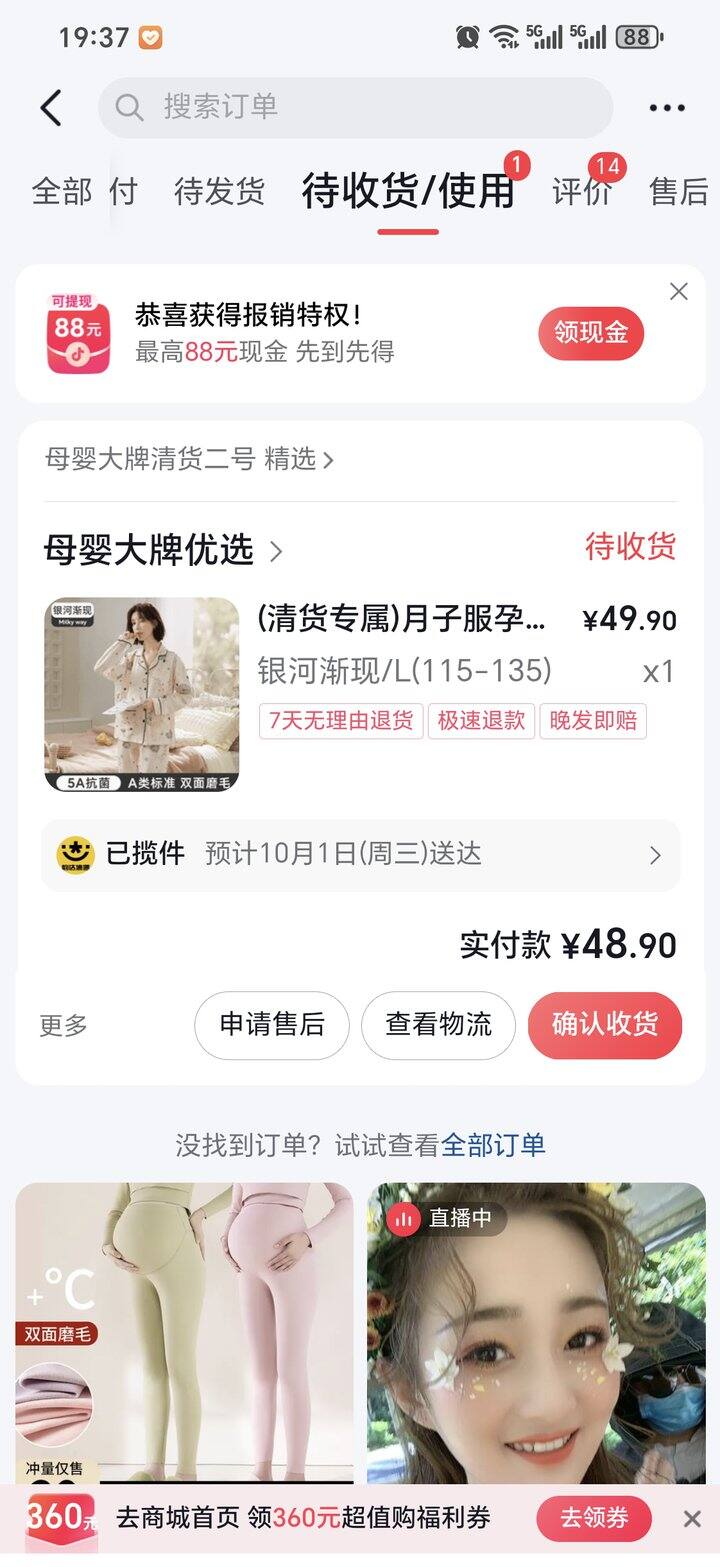Open 母婴大牌清货二号 精选 link

coord(189,459)
